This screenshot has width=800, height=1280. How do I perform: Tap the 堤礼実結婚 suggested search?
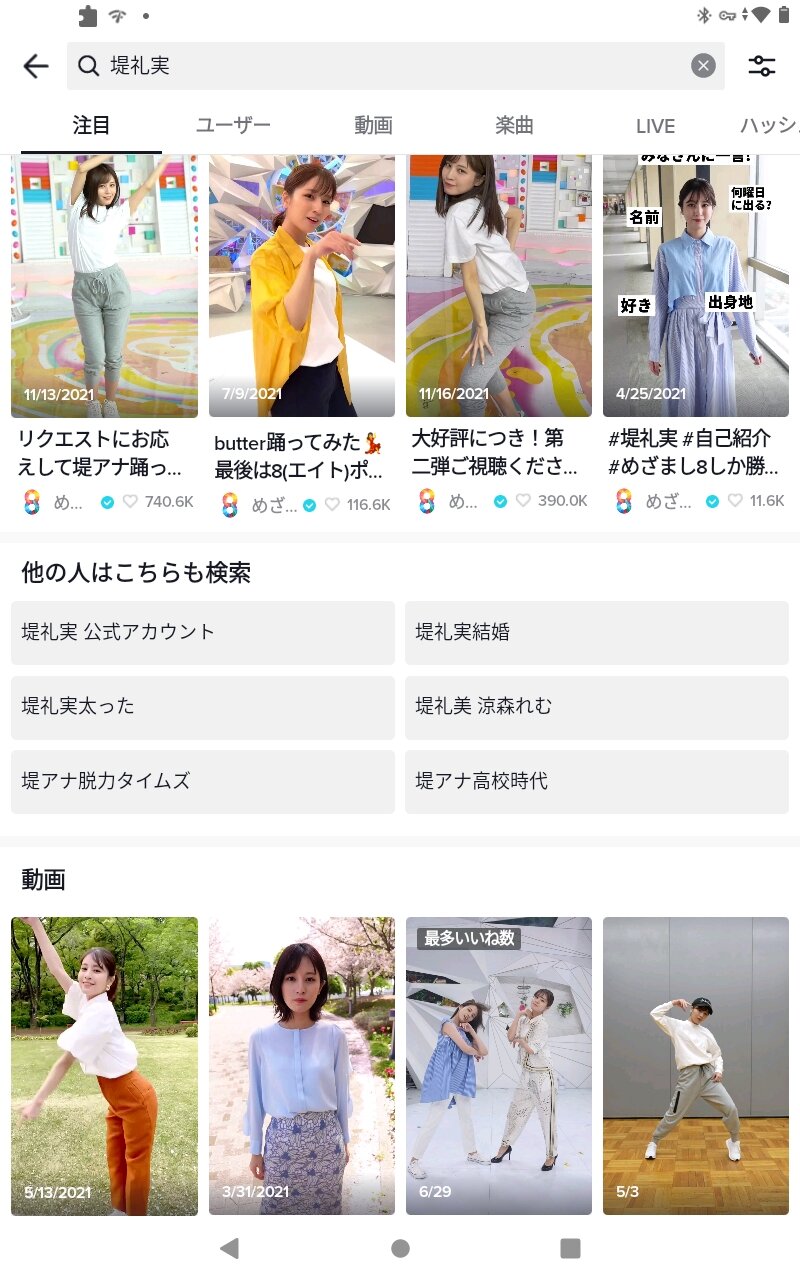596,632
